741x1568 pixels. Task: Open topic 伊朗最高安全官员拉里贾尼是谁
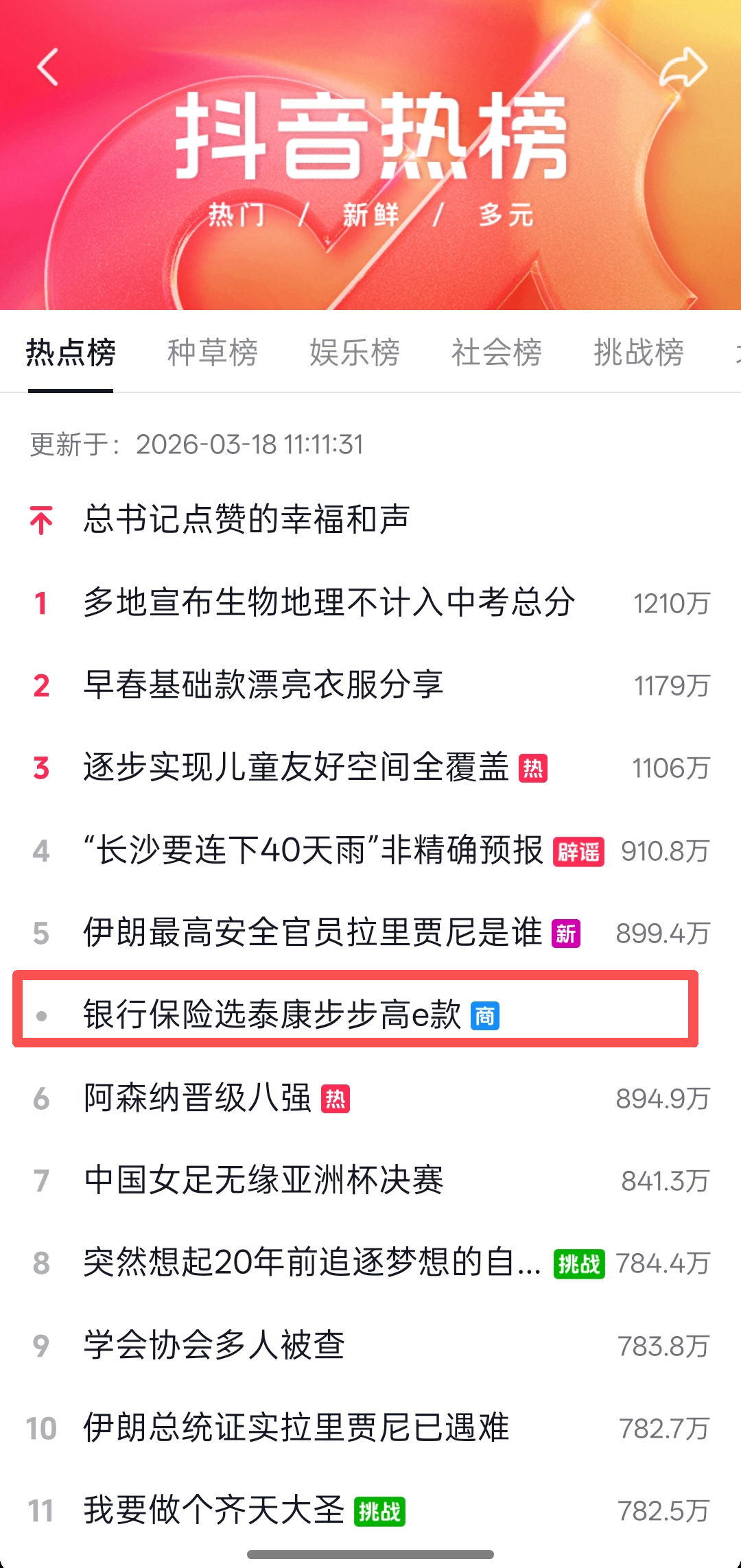313,933
